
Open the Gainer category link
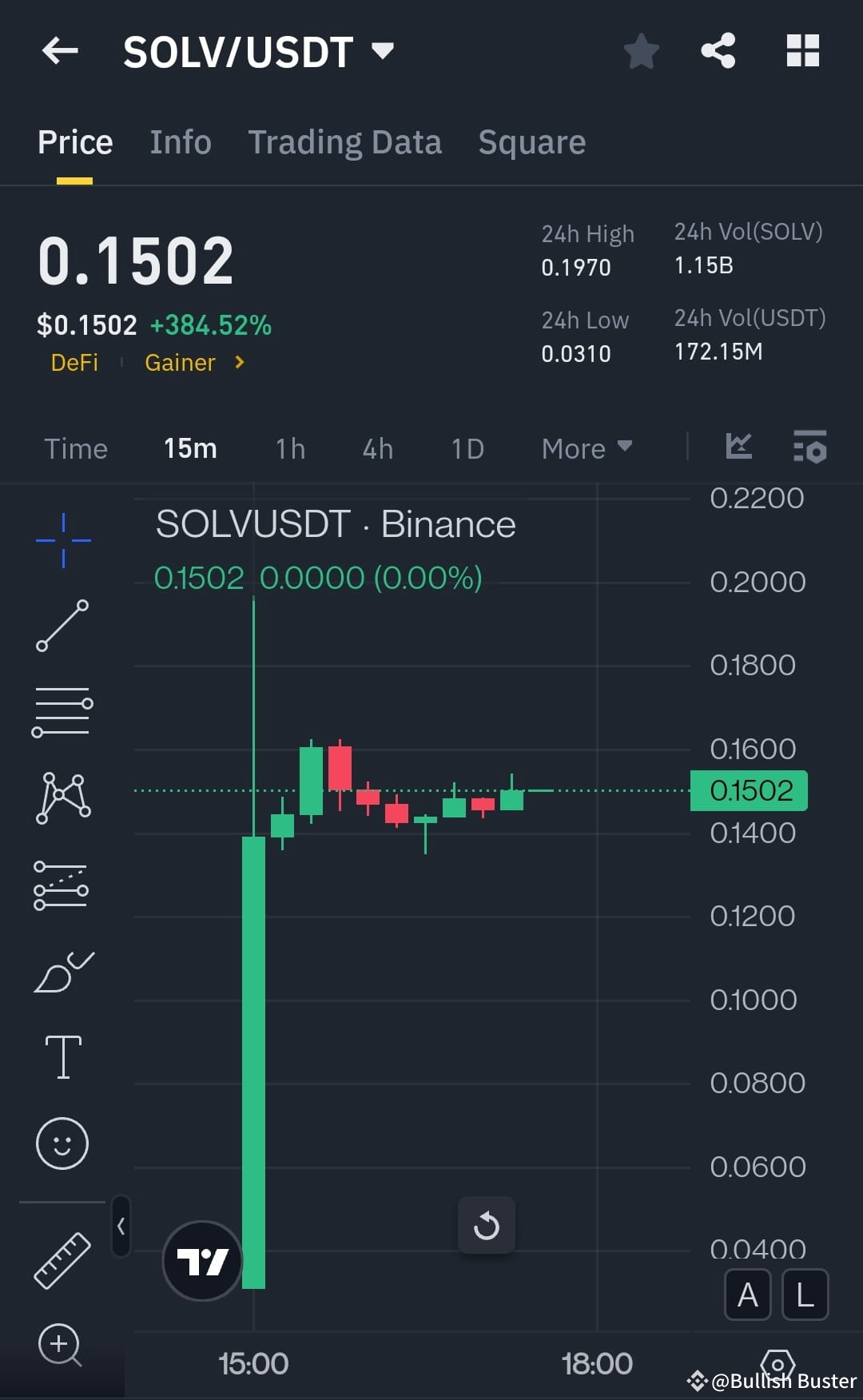click(180, 362)
